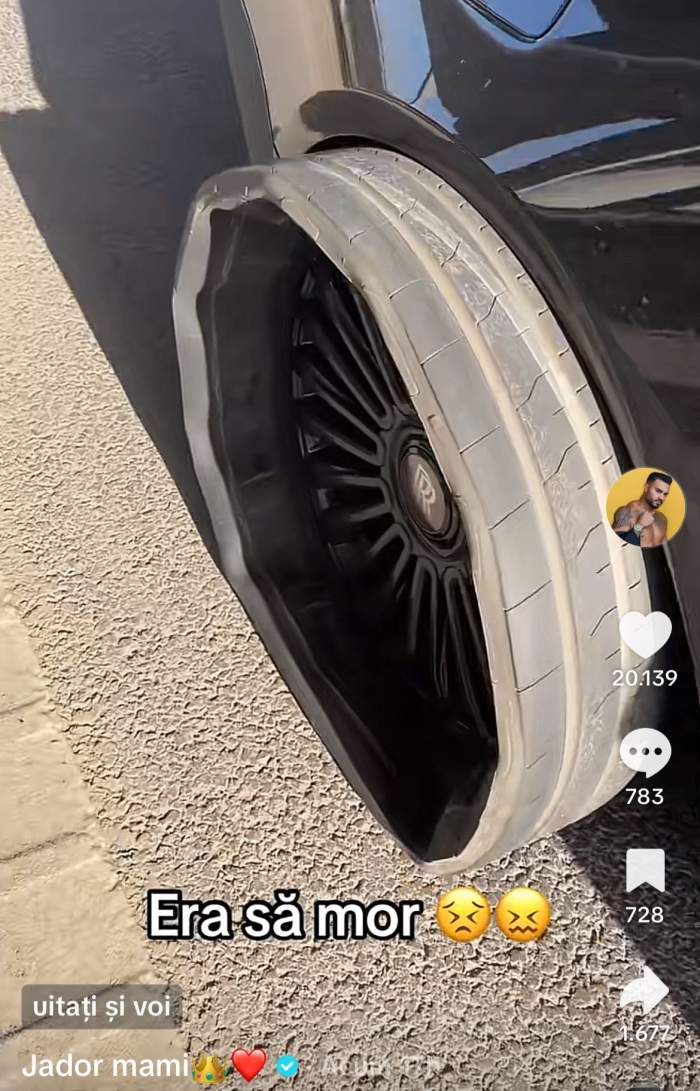Open the creator's profile avatar

point(645,508)
